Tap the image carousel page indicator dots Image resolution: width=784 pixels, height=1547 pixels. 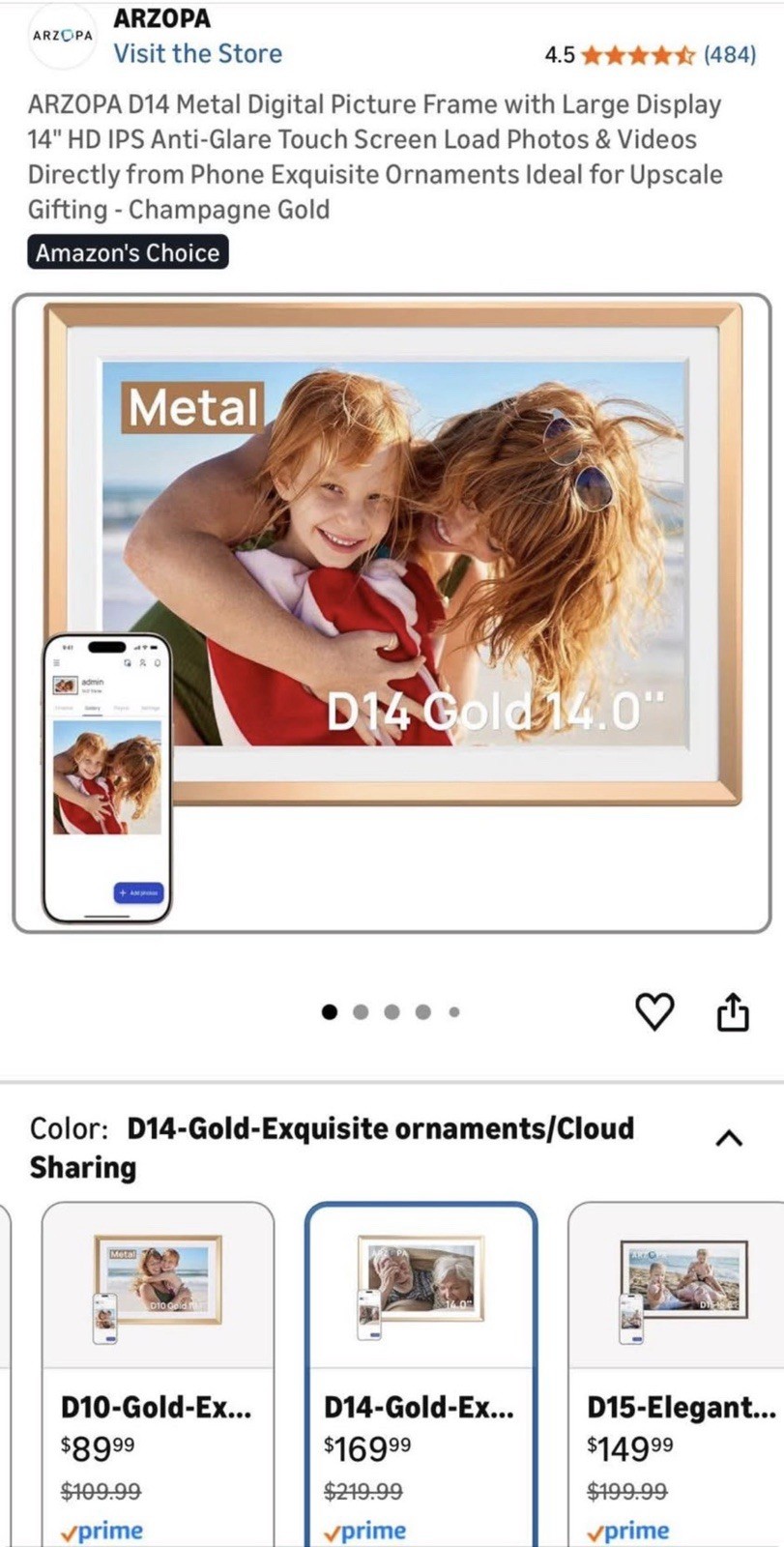[x=392, y=1012]
